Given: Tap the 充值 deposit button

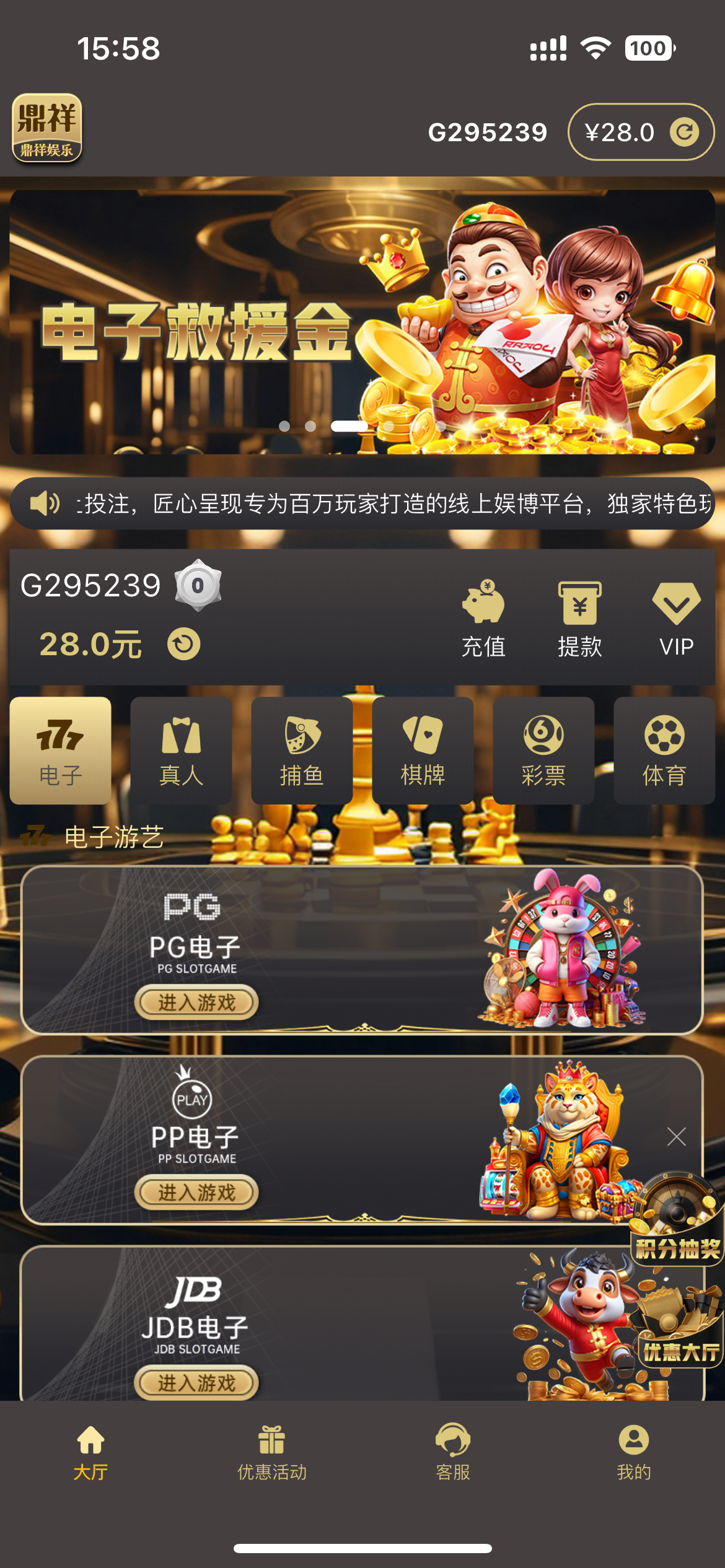Looking at the screenshot, I should [x=483, y=619].
